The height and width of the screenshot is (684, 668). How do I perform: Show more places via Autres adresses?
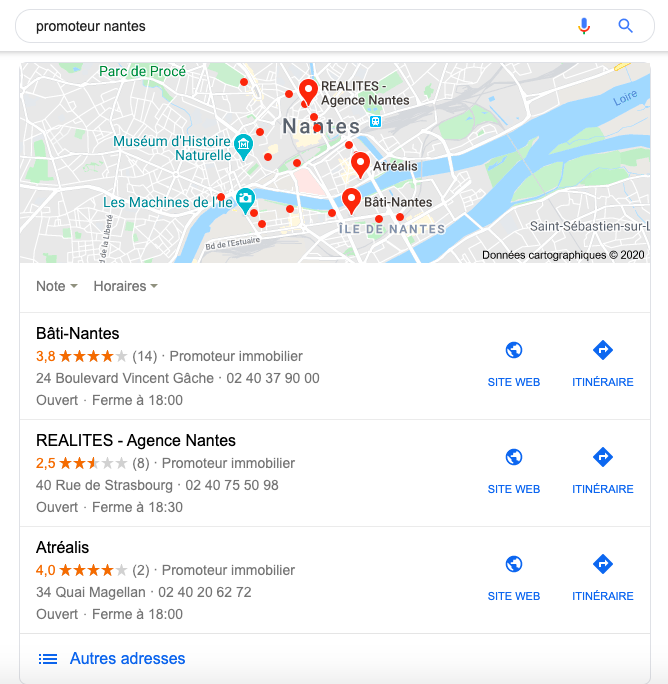(127, 658)
